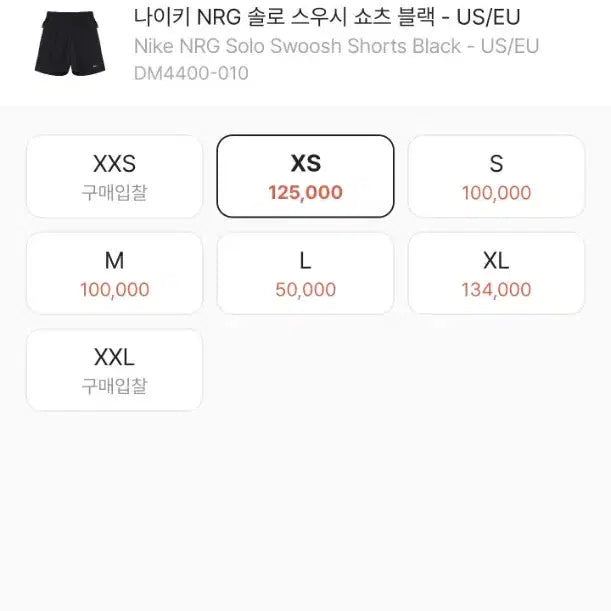The height and width of the screenshot is (611, 611).
Task: Choose the XS size option
Action: coord(305,177)
